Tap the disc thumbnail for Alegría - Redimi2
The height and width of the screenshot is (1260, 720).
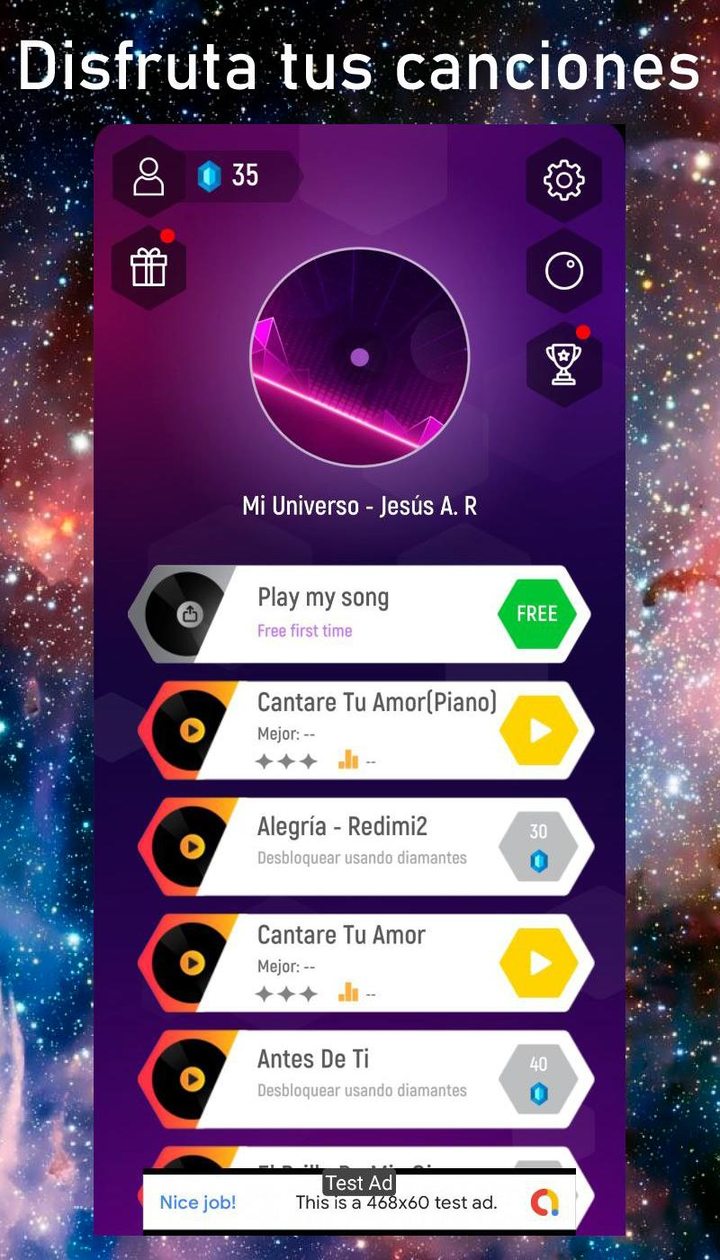click(190, 845)
